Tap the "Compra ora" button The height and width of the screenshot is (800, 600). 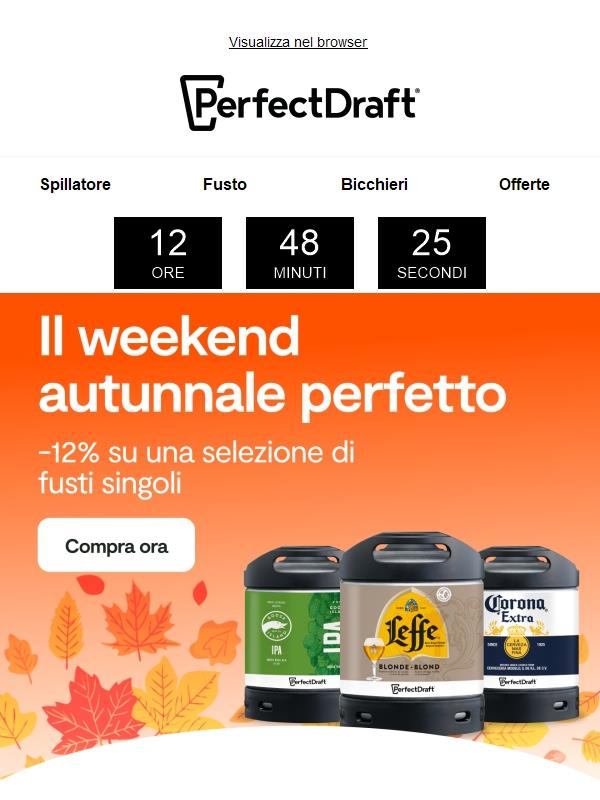tap(116, 546)
